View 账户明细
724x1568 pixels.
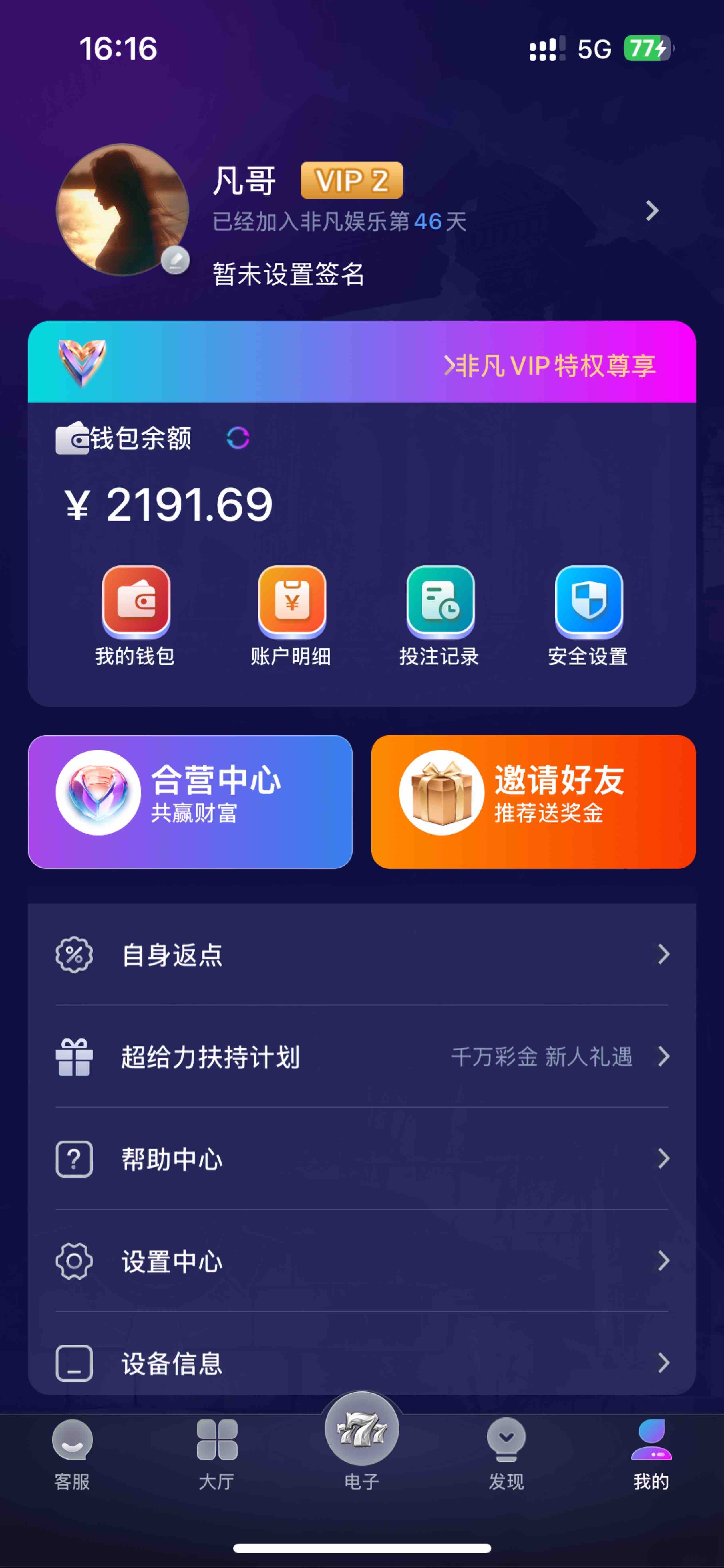[x=291, y=615]
